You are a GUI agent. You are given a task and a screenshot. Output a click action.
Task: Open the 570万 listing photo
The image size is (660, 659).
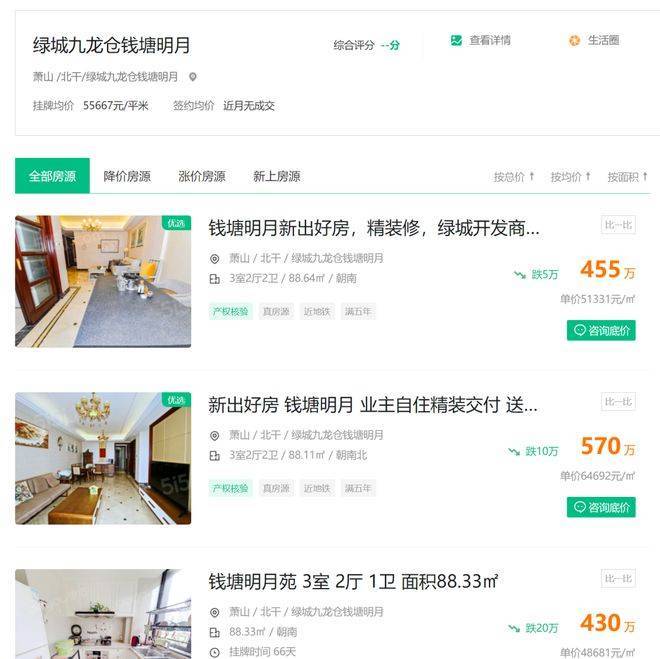(103, 458)
